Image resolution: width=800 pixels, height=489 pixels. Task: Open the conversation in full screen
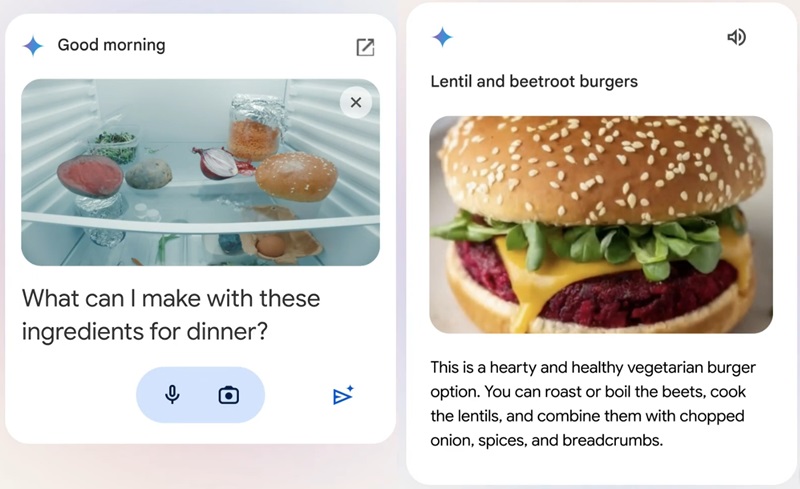click(365, 46)
